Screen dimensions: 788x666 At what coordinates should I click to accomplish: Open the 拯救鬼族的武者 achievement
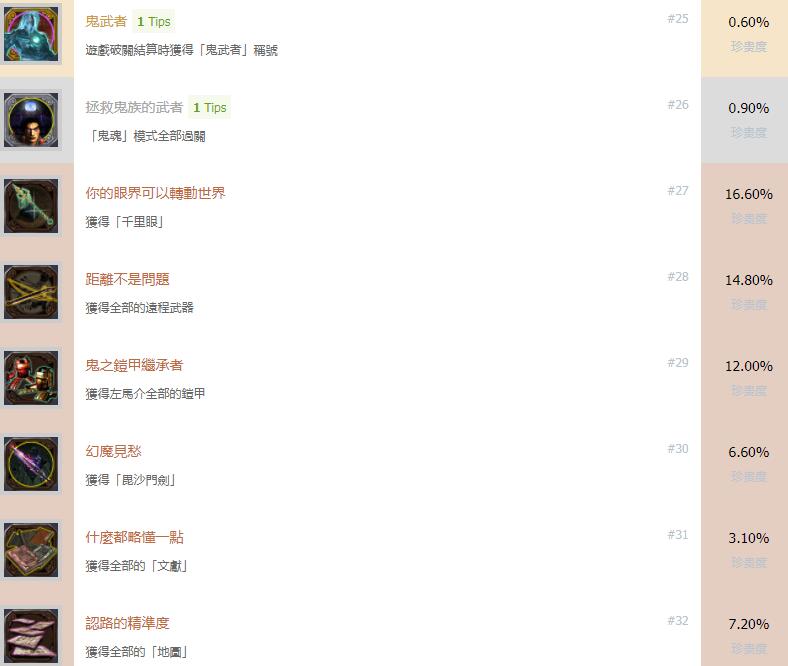pos(134,107)
